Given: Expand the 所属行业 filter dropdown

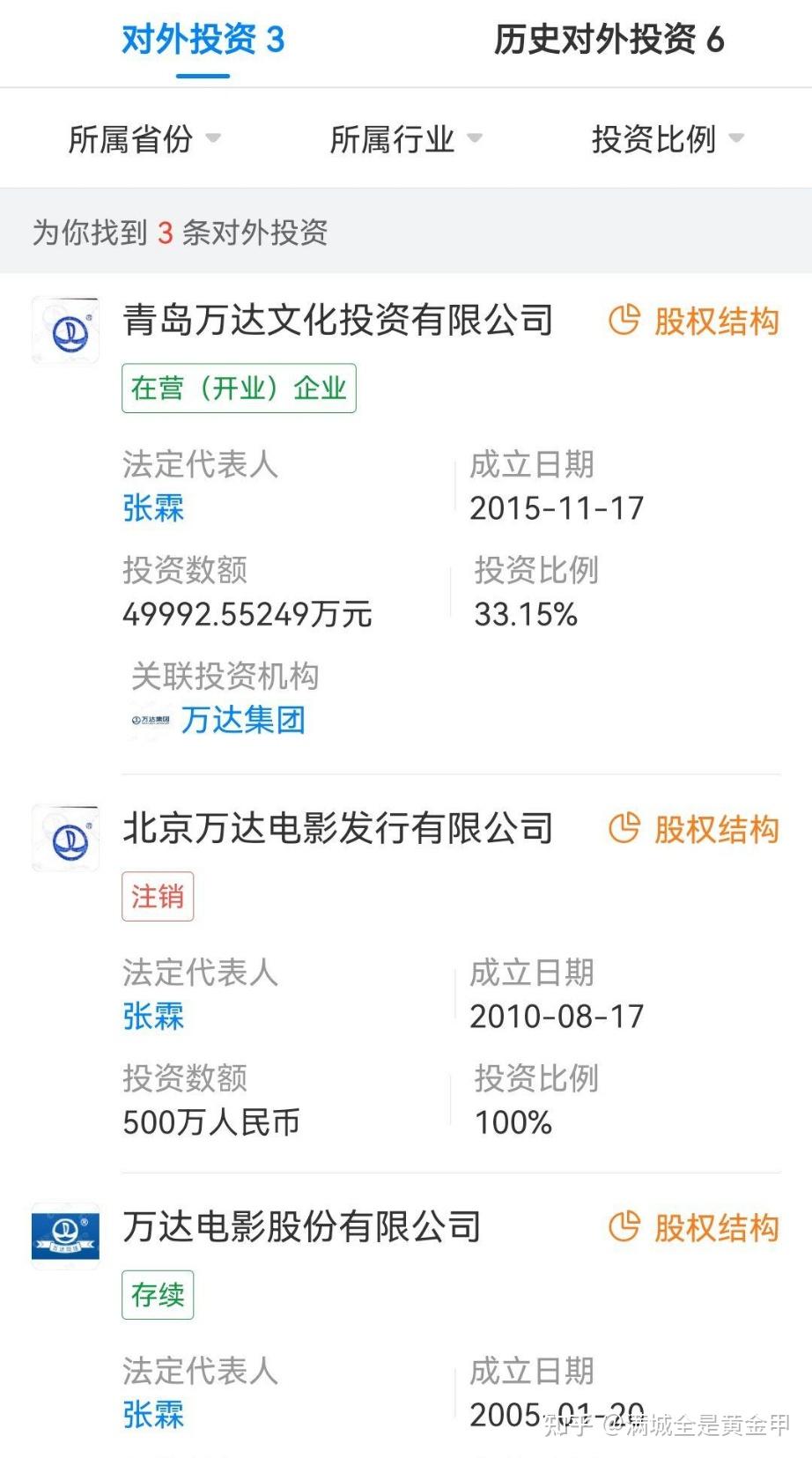Looking at the screenshot, I should [406, 138].
